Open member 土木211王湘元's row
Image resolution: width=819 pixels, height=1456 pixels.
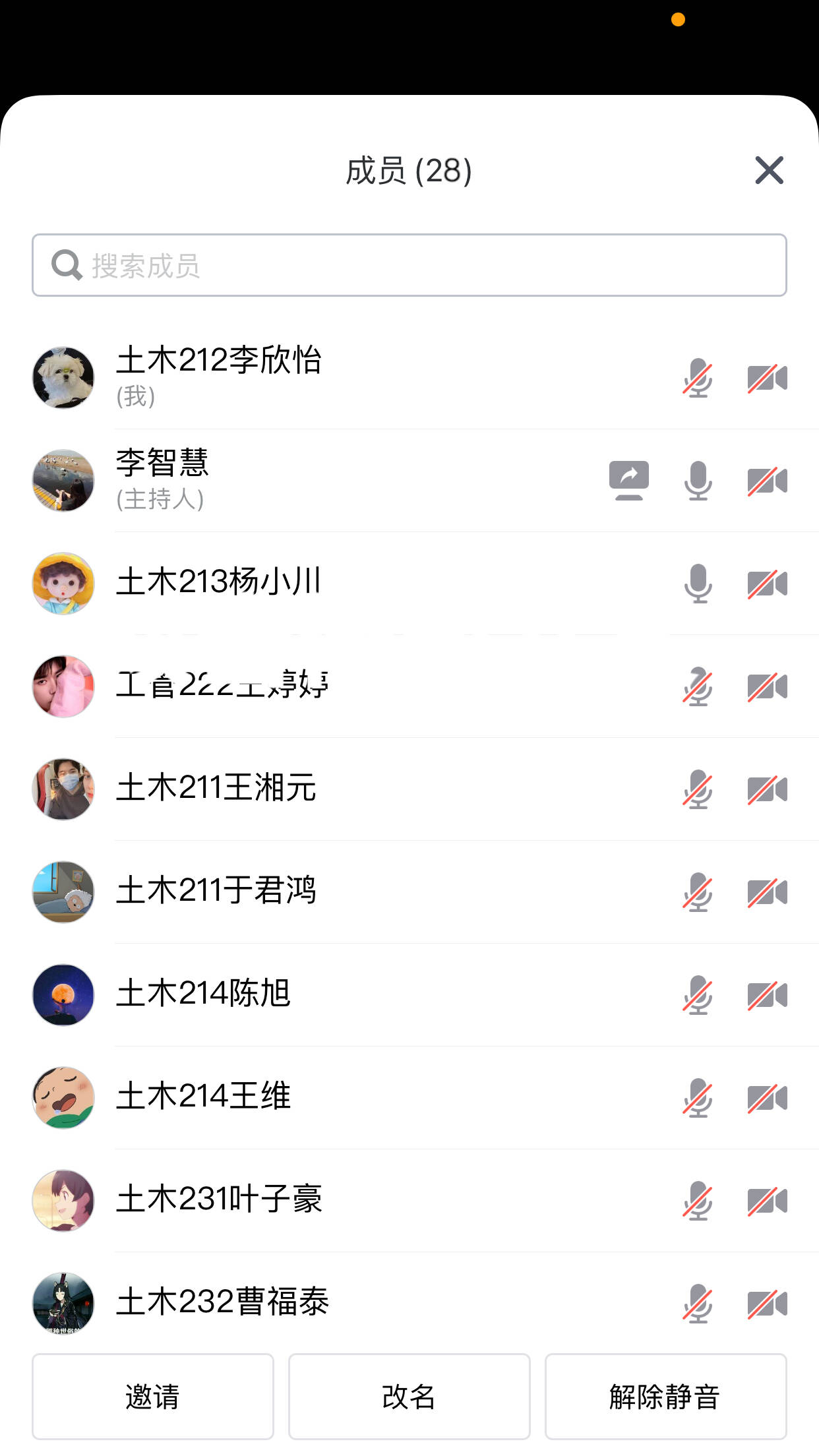[x=216, y=788]
